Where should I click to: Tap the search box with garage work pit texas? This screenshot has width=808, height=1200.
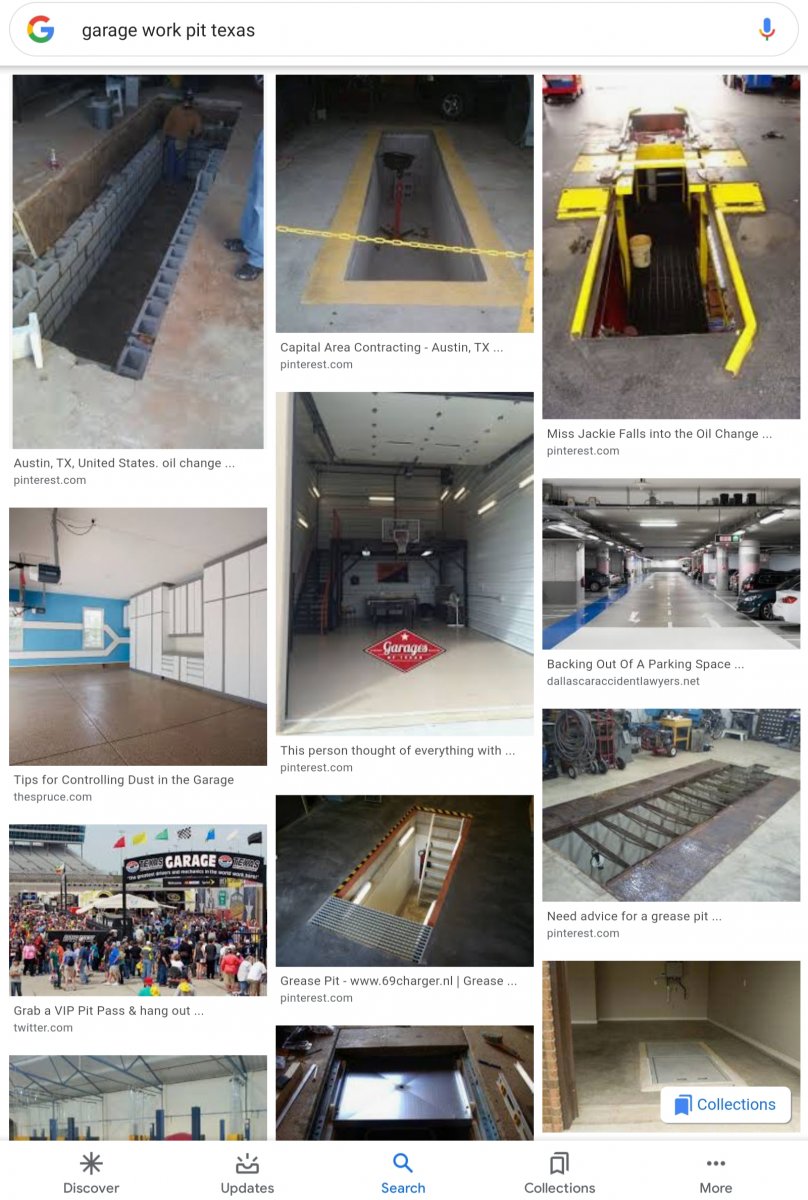pyautogui.click(x=400, y=30)
